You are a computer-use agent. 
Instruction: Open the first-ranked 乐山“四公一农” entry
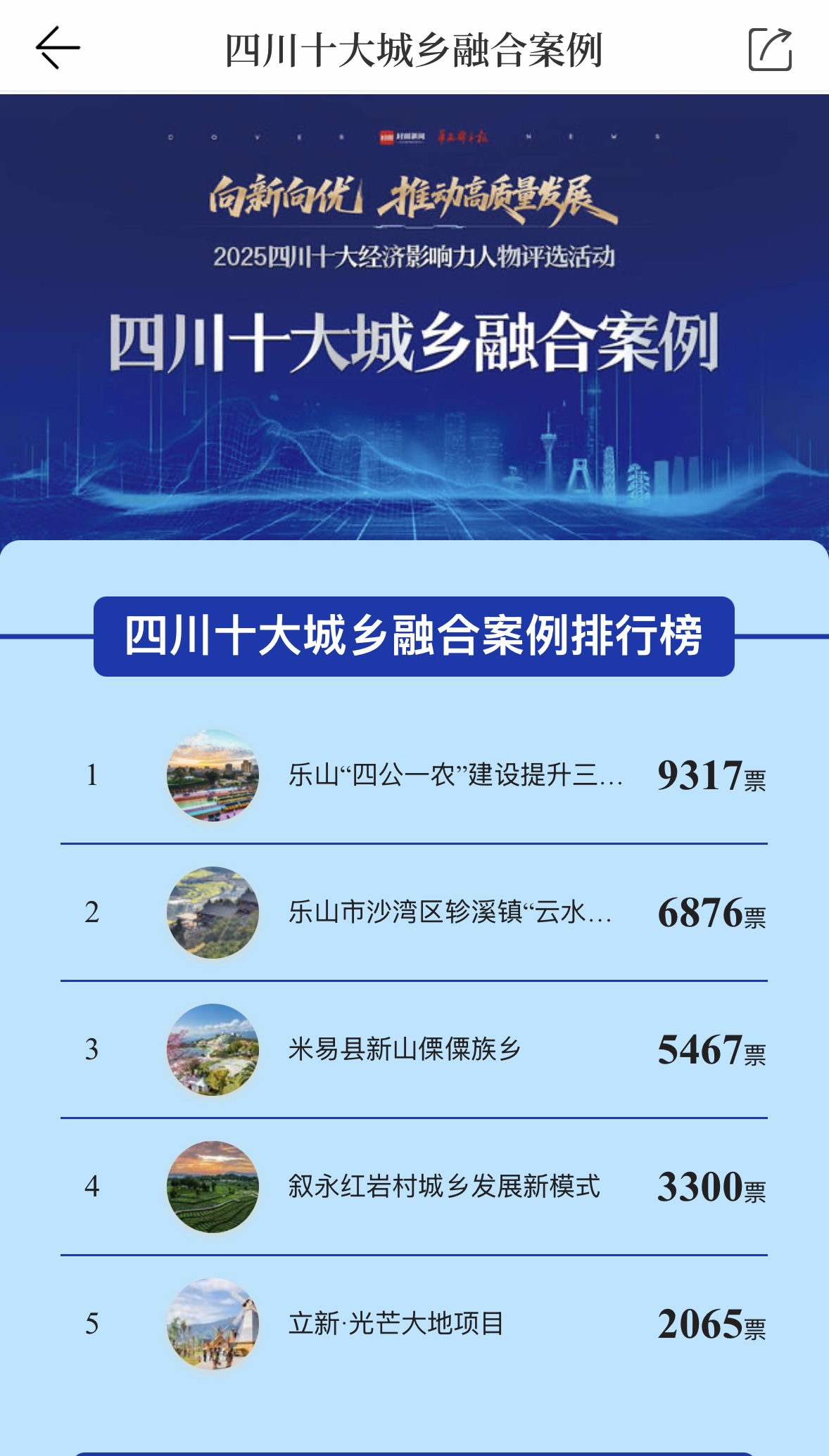[x=455, y=775]
